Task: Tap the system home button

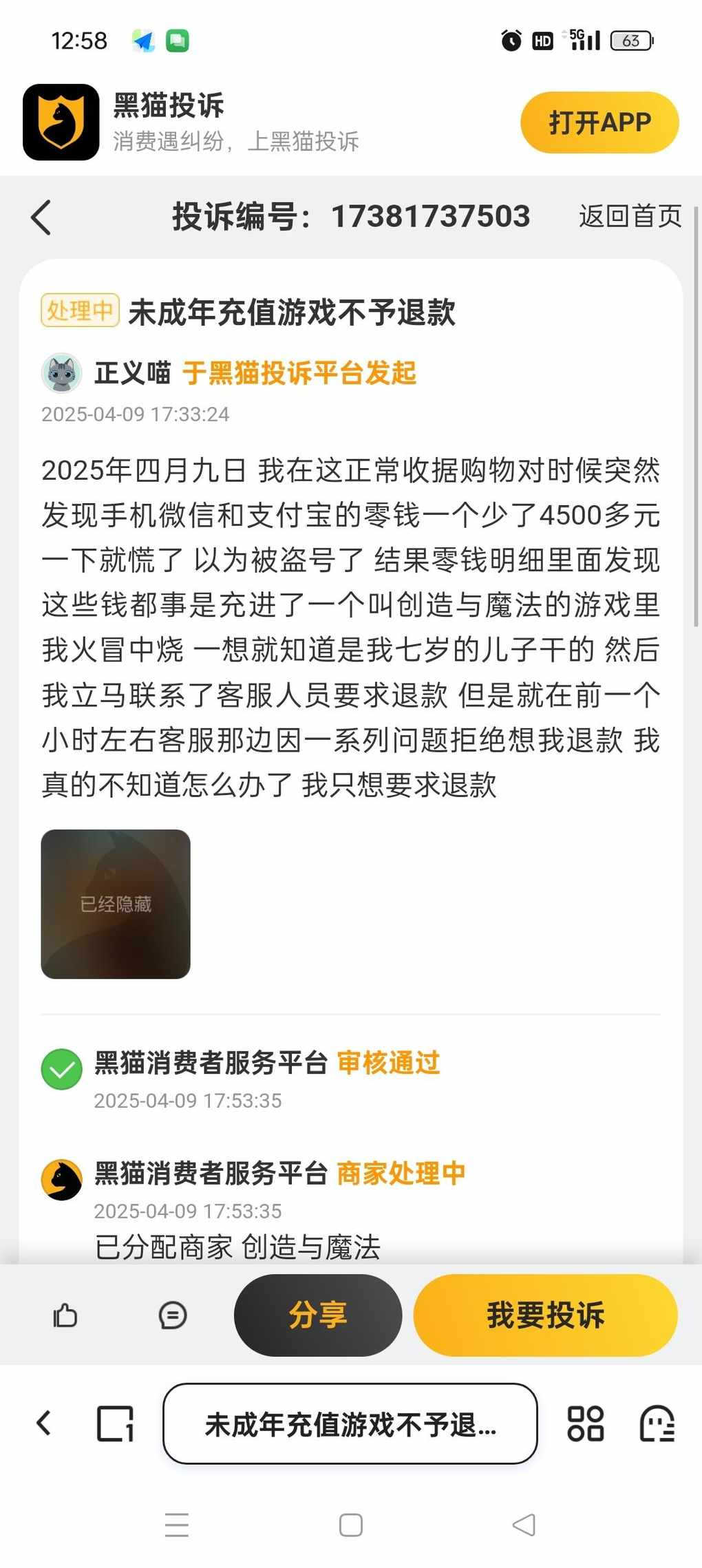Action: (x=351, y=1525)
